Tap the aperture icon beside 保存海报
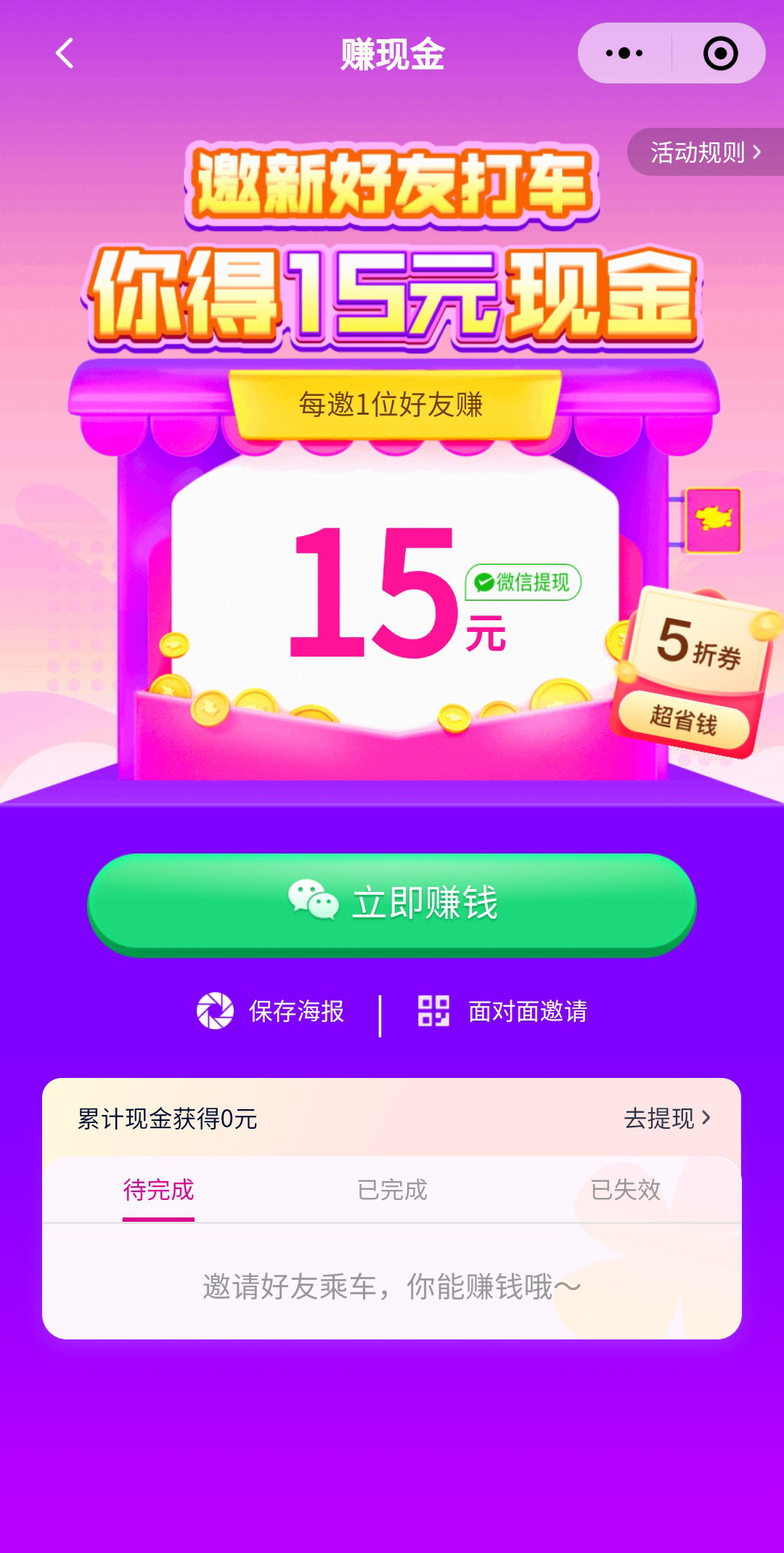Screen dimensions: 784x1553 [x=214, y=1010]
